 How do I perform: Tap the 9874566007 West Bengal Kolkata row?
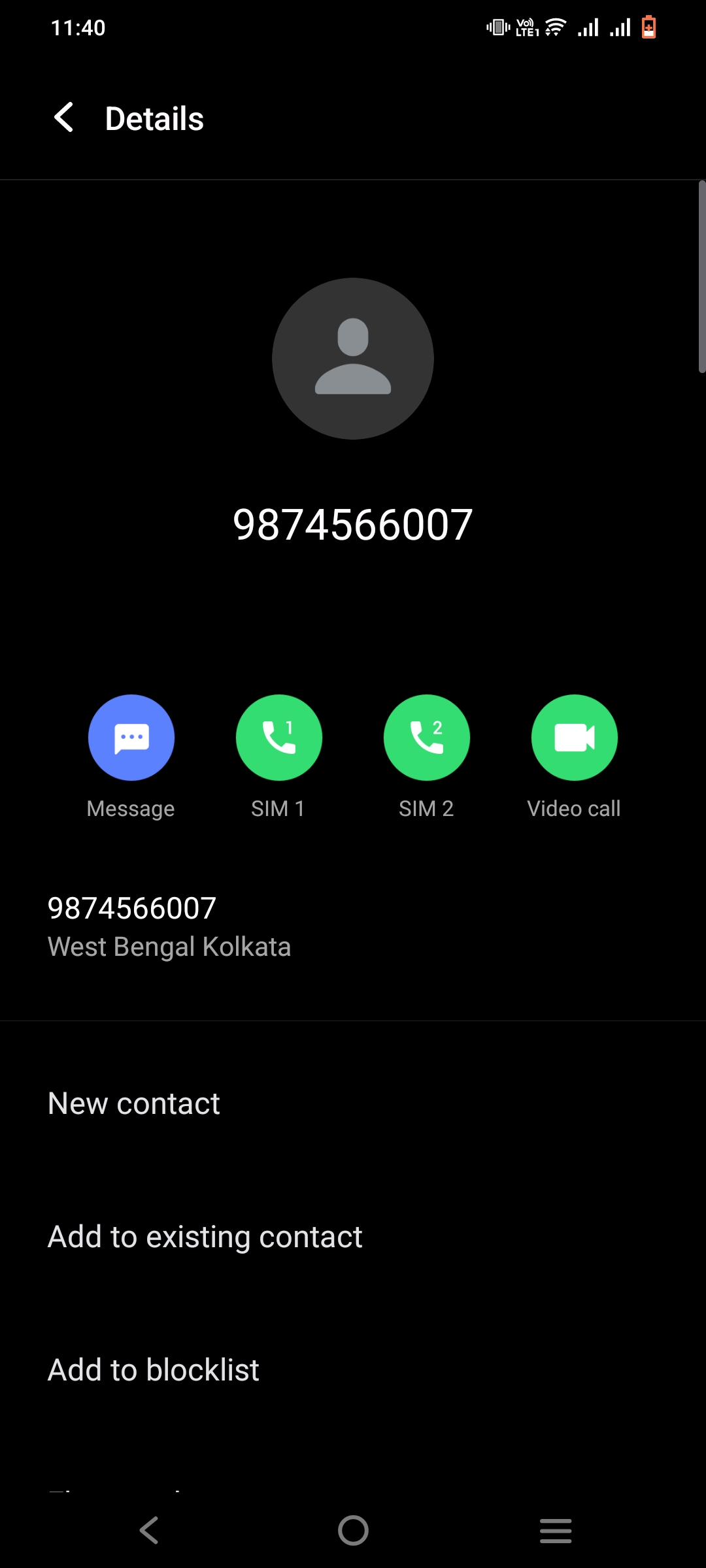click(x=353, y=927)
